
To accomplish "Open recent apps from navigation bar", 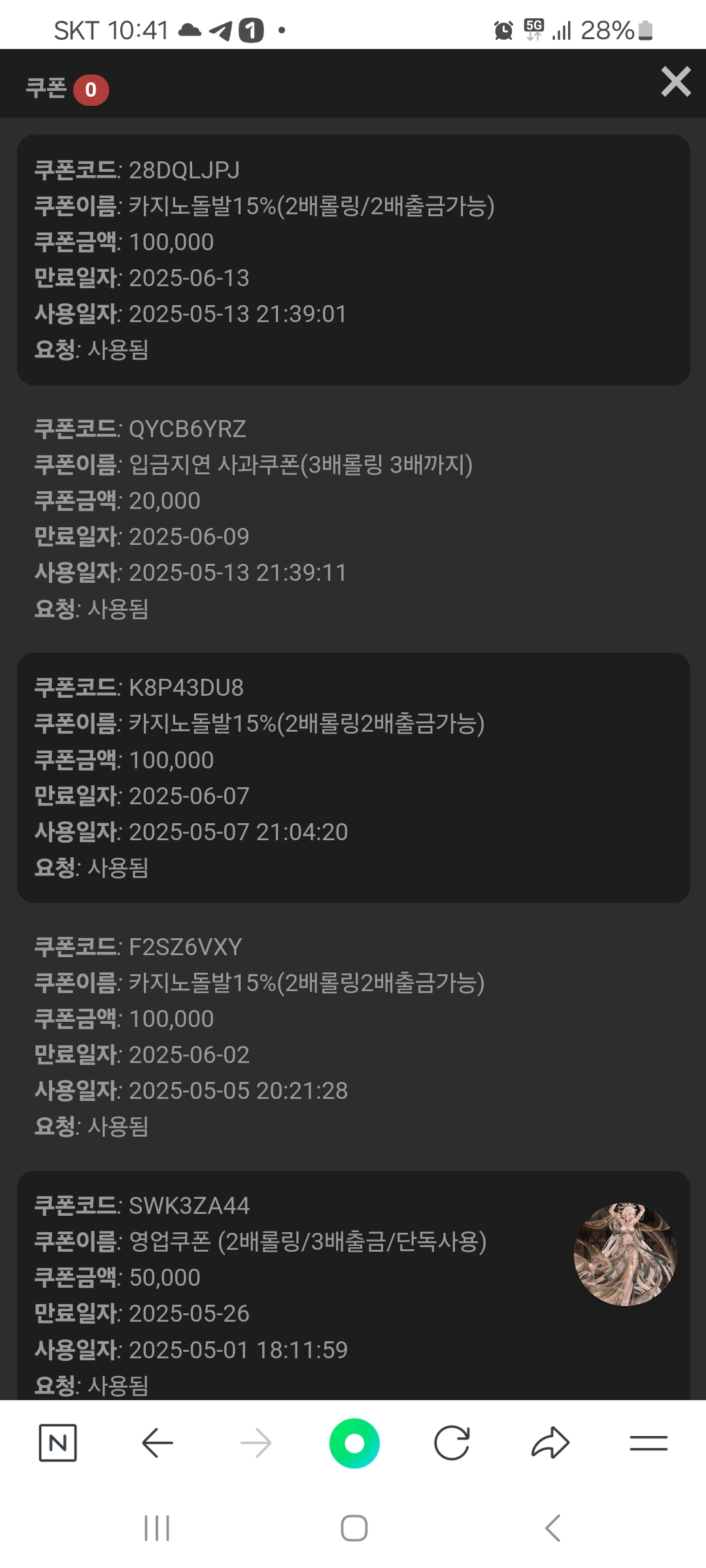I will pyautogui.click(x=157, y=1528).
